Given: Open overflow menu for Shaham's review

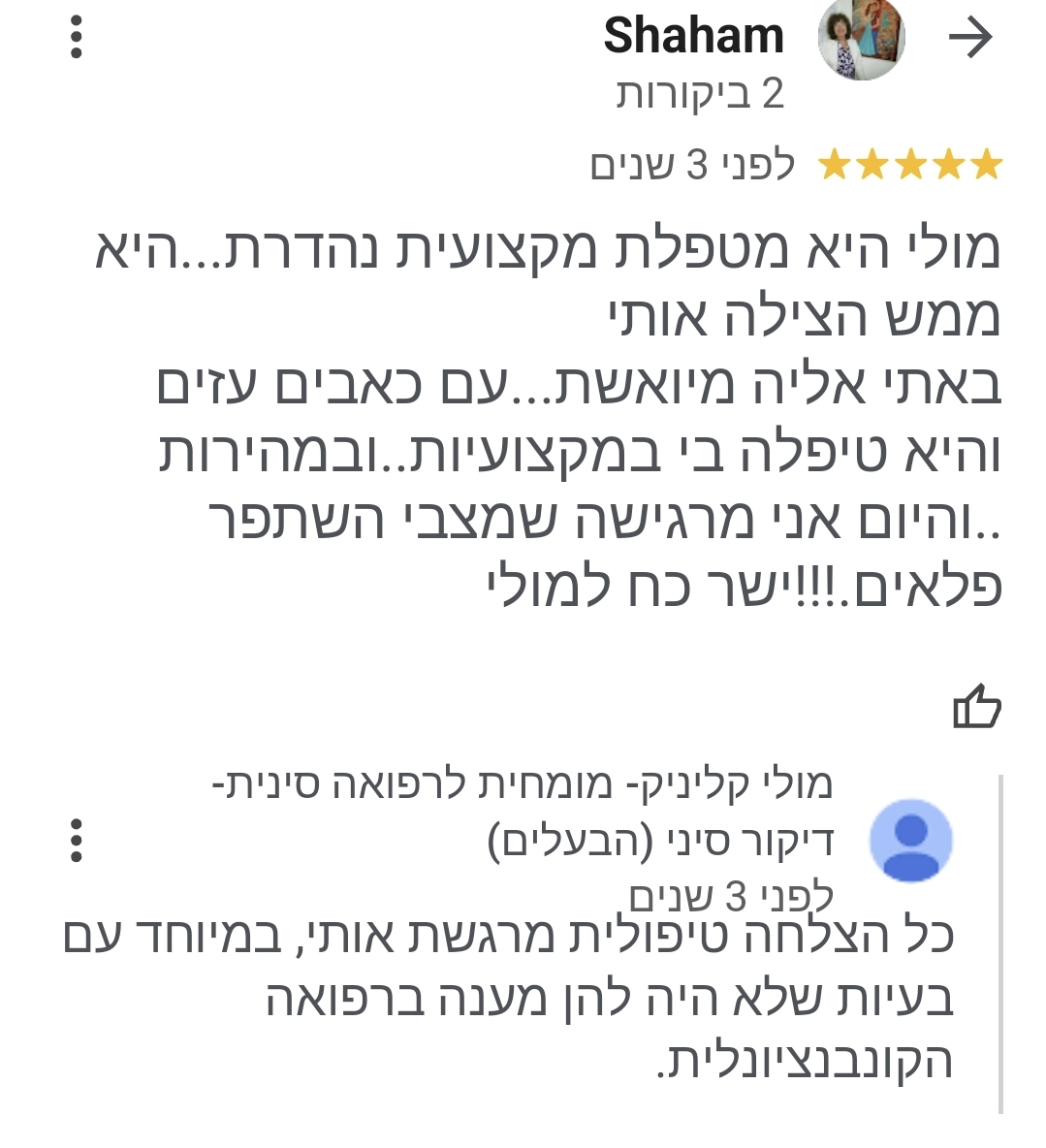Looking at the screenshot, I should pyautogui.click(x=78, y=39).
